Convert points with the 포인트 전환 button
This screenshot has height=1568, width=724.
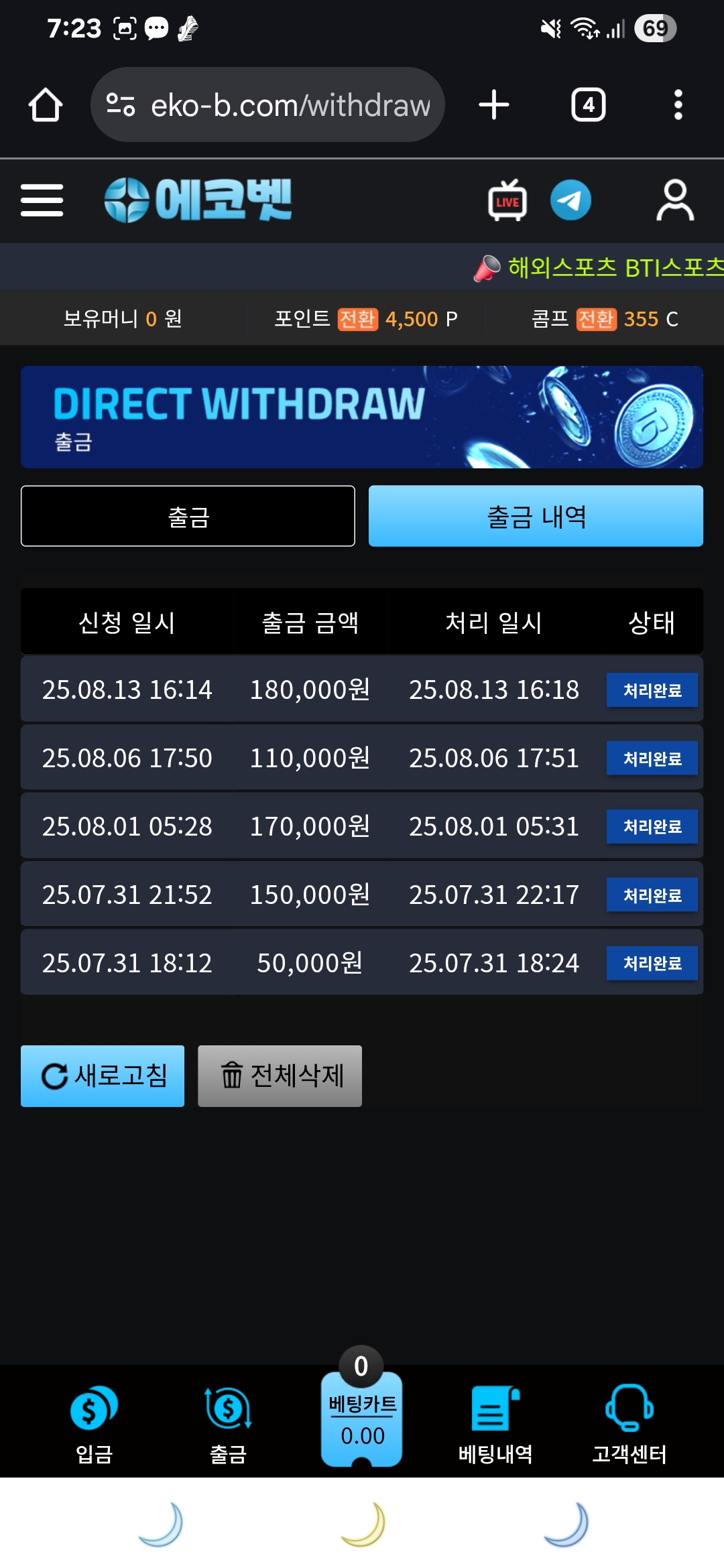click(357, 319)
